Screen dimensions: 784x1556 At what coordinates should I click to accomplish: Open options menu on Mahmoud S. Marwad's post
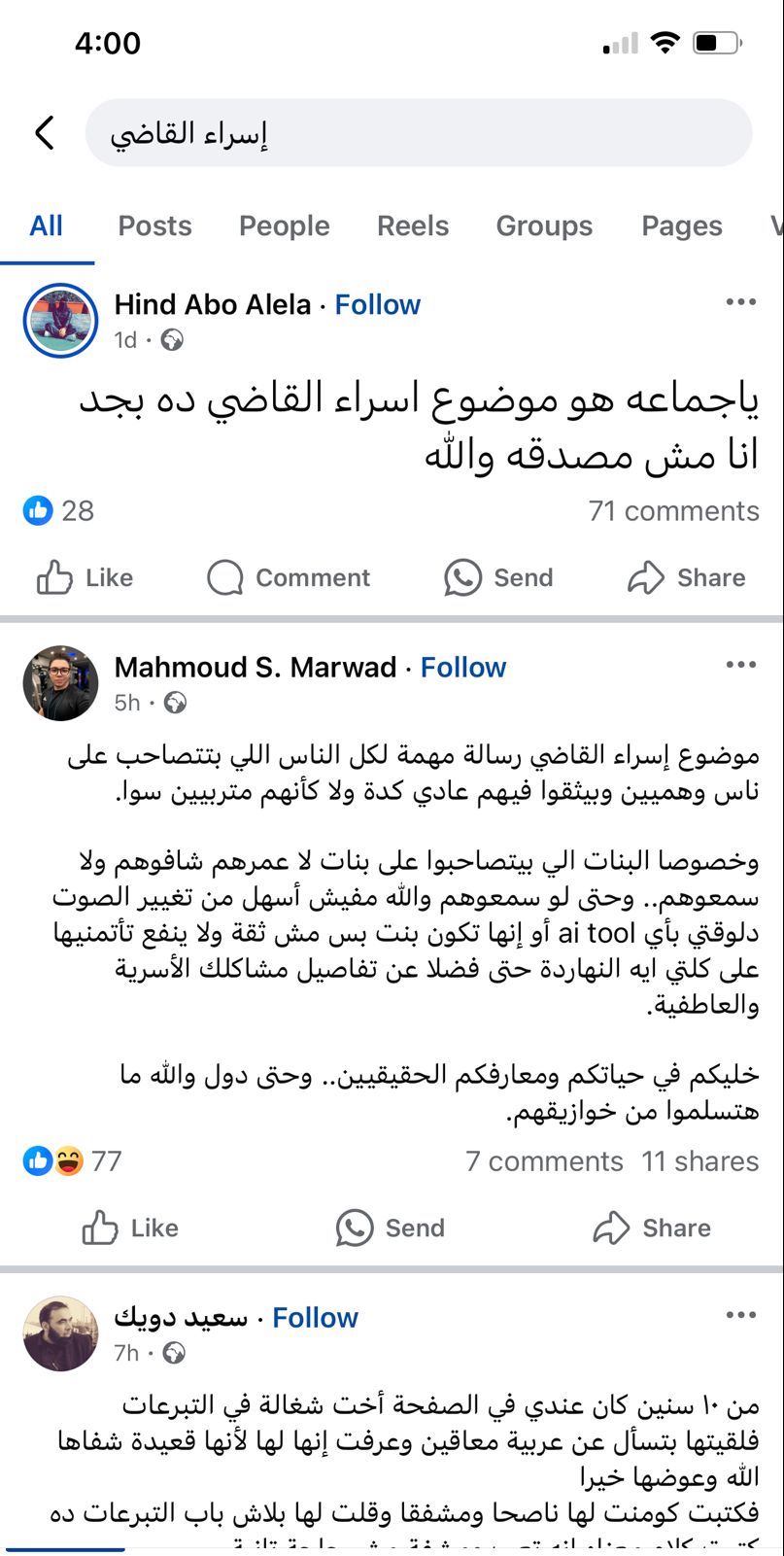pyautogui.click(x=740, y=665)
